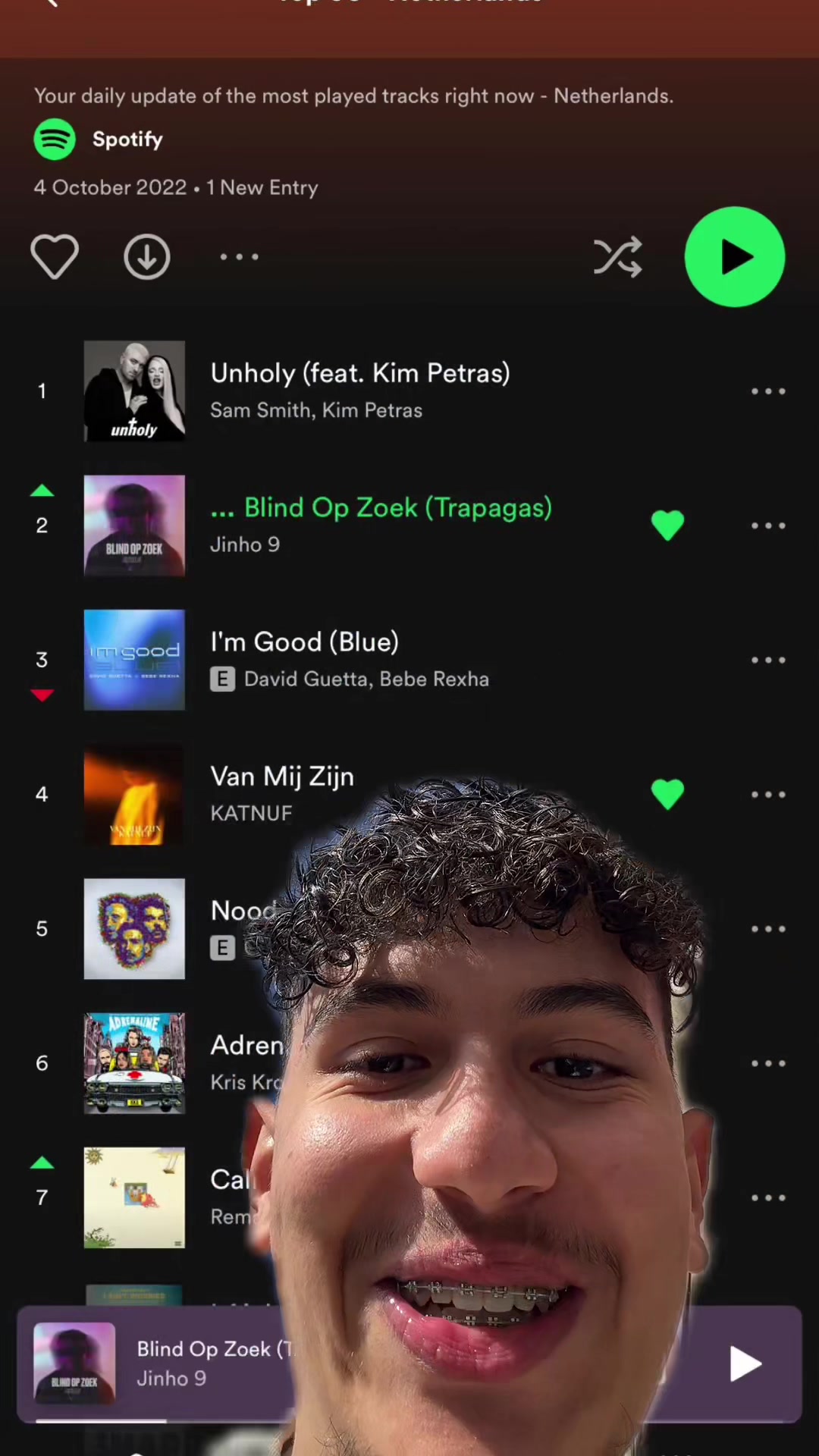Remove like from Van Mij Zijn
This screenshot has width=819, height=1456.
667,794
